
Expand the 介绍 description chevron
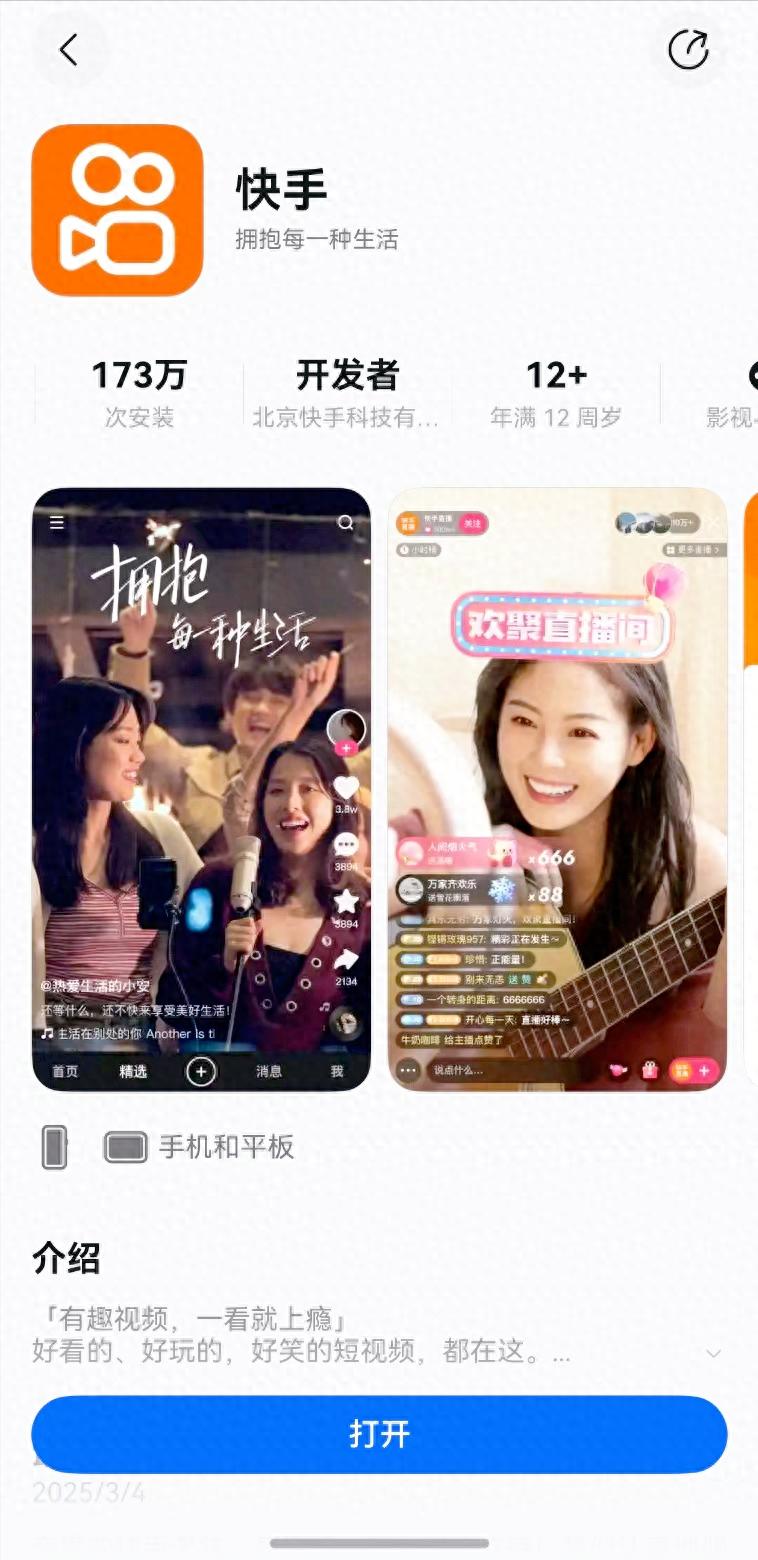click(x=713, y=1353)
